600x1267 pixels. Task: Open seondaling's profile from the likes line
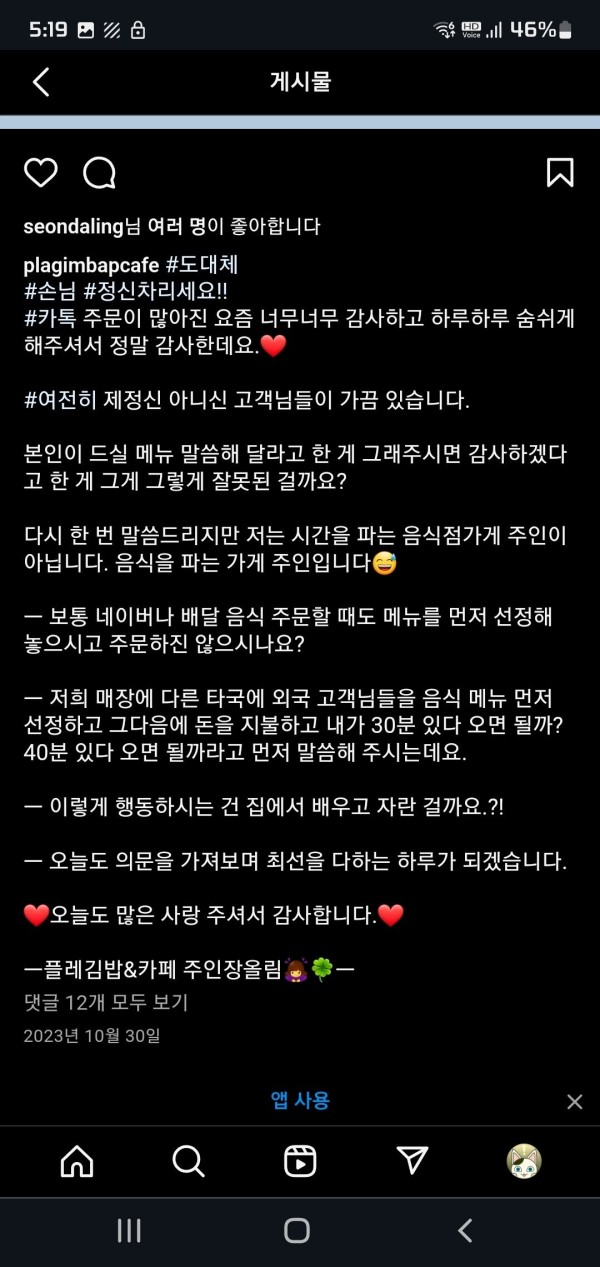coord(73,227)
